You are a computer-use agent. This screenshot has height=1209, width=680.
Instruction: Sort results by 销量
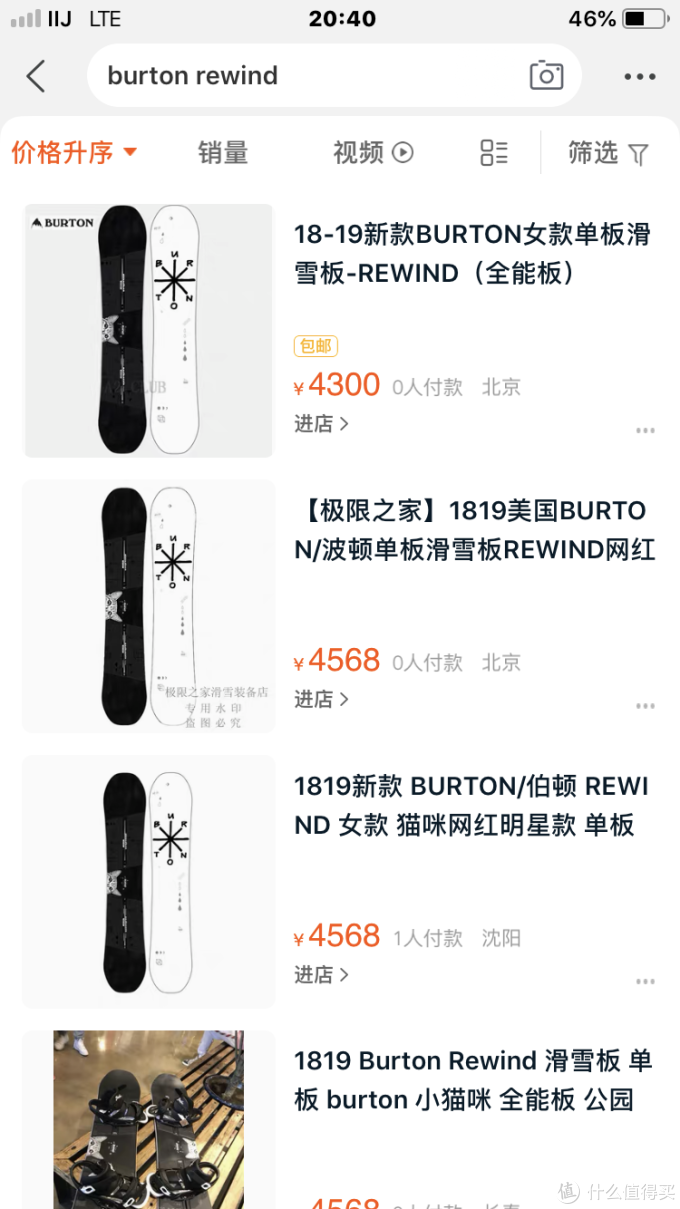[222, 153]
